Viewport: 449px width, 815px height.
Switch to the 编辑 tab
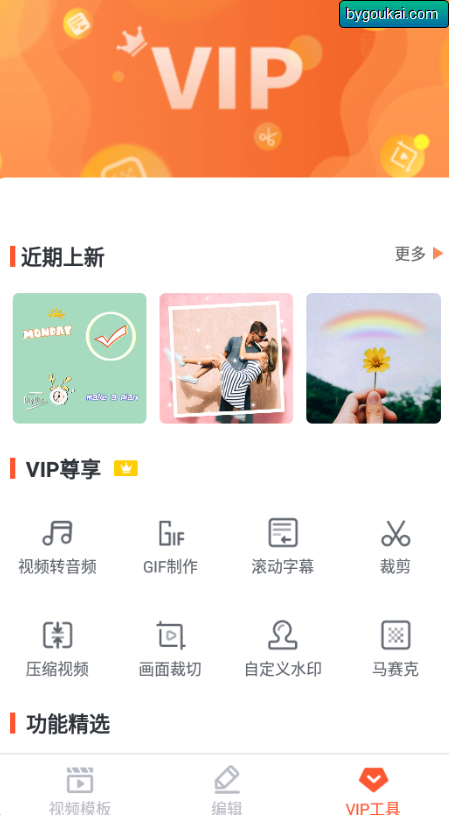click(x=227, y=790)
